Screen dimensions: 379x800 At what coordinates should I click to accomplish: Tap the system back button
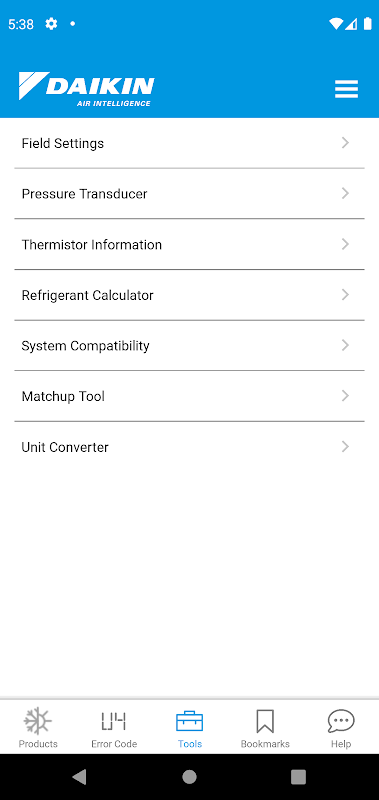(x=80, y=777)
